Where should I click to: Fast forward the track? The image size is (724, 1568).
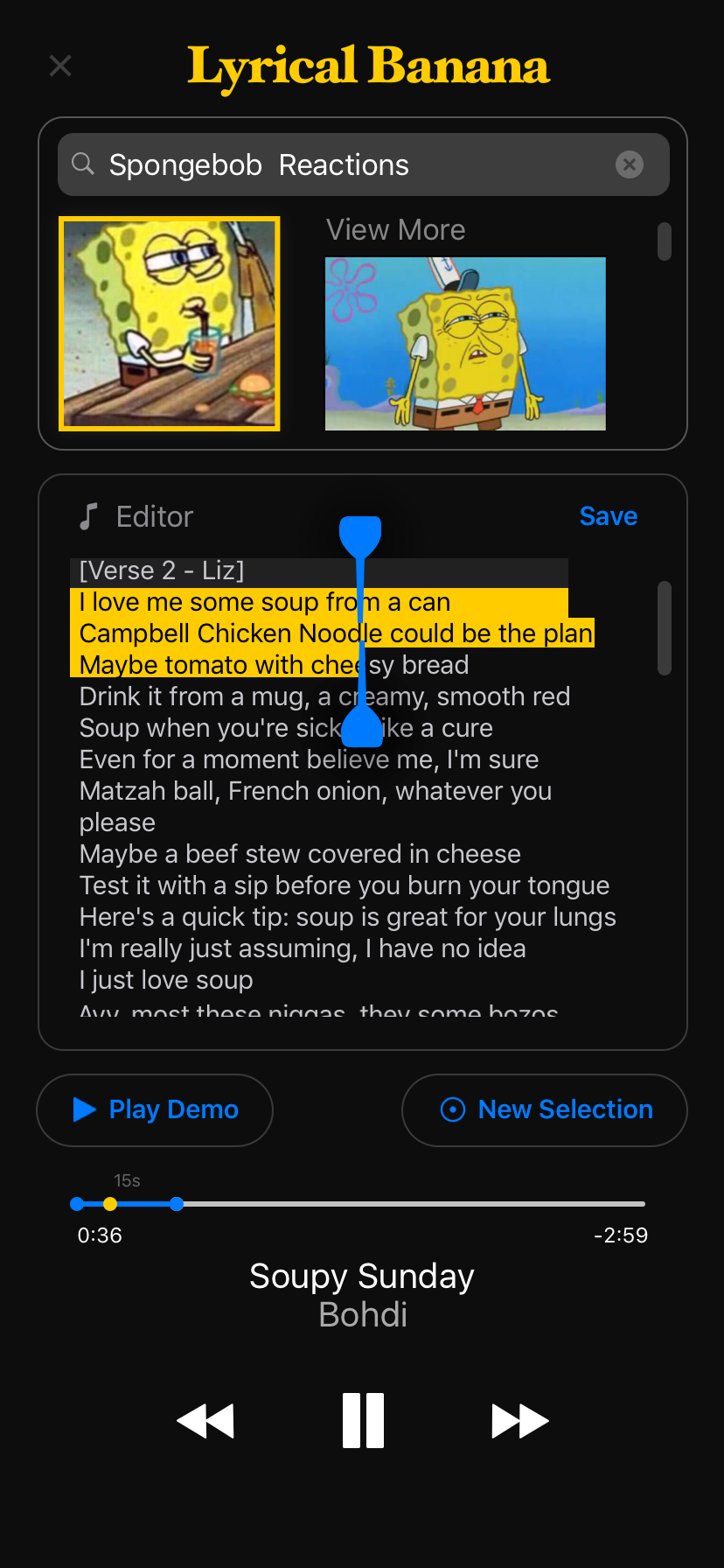[x=519, y=1420]
